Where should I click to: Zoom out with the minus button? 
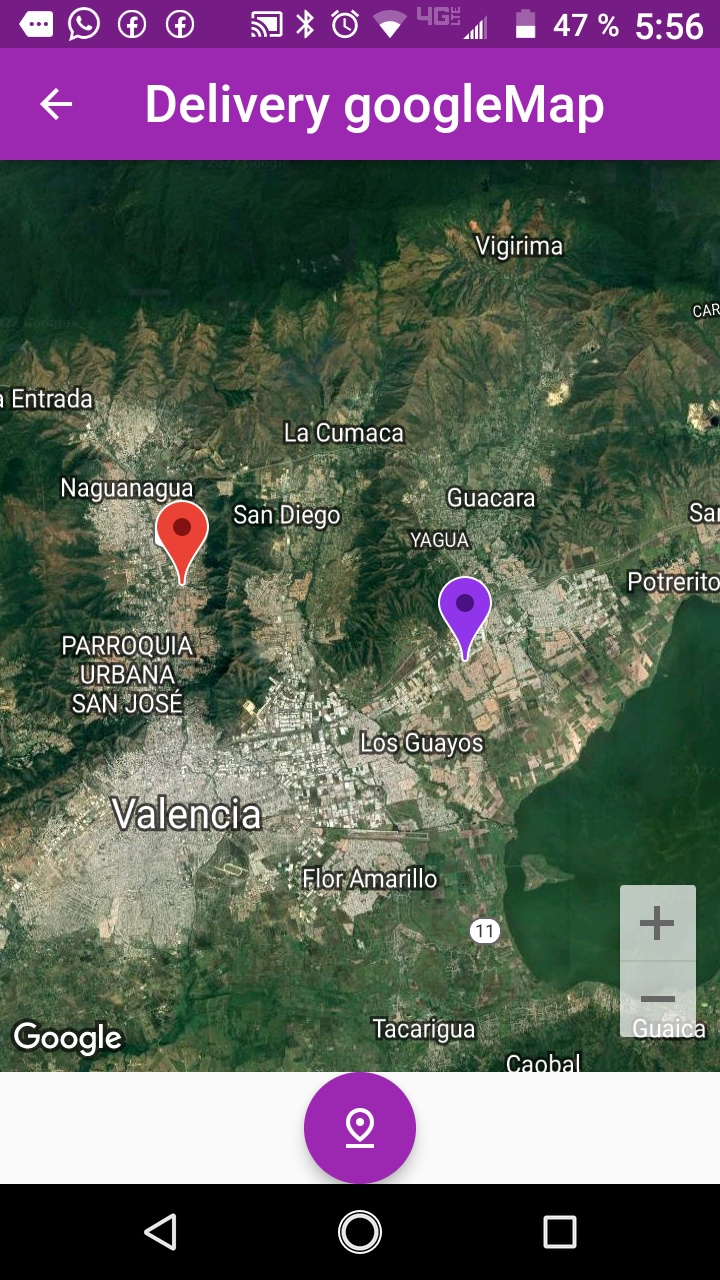click(657, 999)
